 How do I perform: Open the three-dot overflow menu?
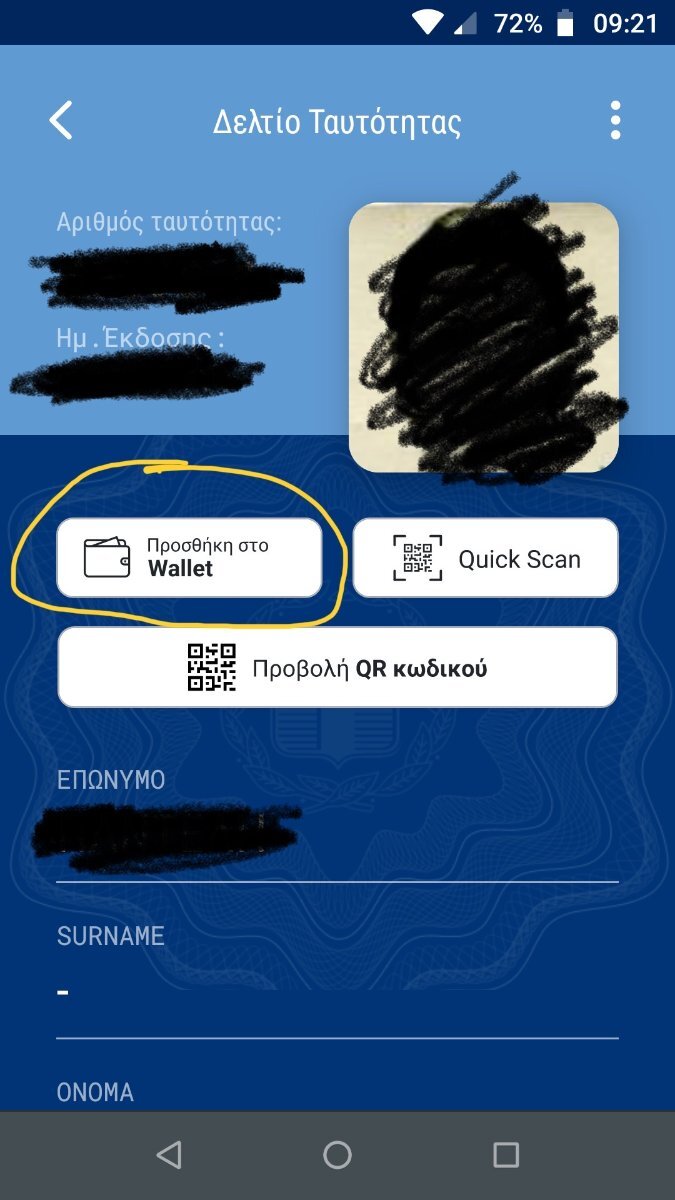pos(615,121)
